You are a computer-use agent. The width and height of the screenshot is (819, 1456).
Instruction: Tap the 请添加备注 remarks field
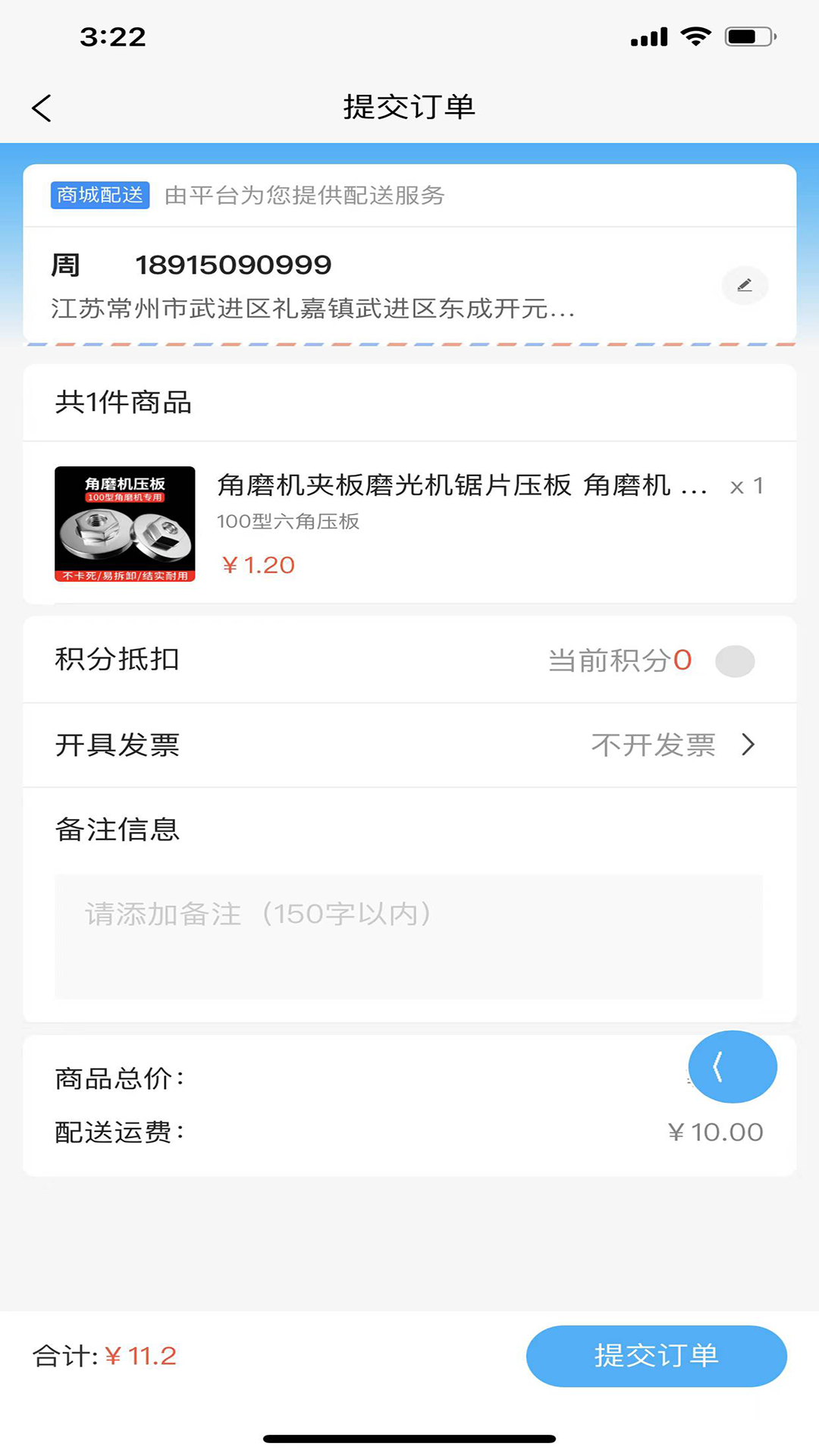pyautogui.click(x=408, y=935)
